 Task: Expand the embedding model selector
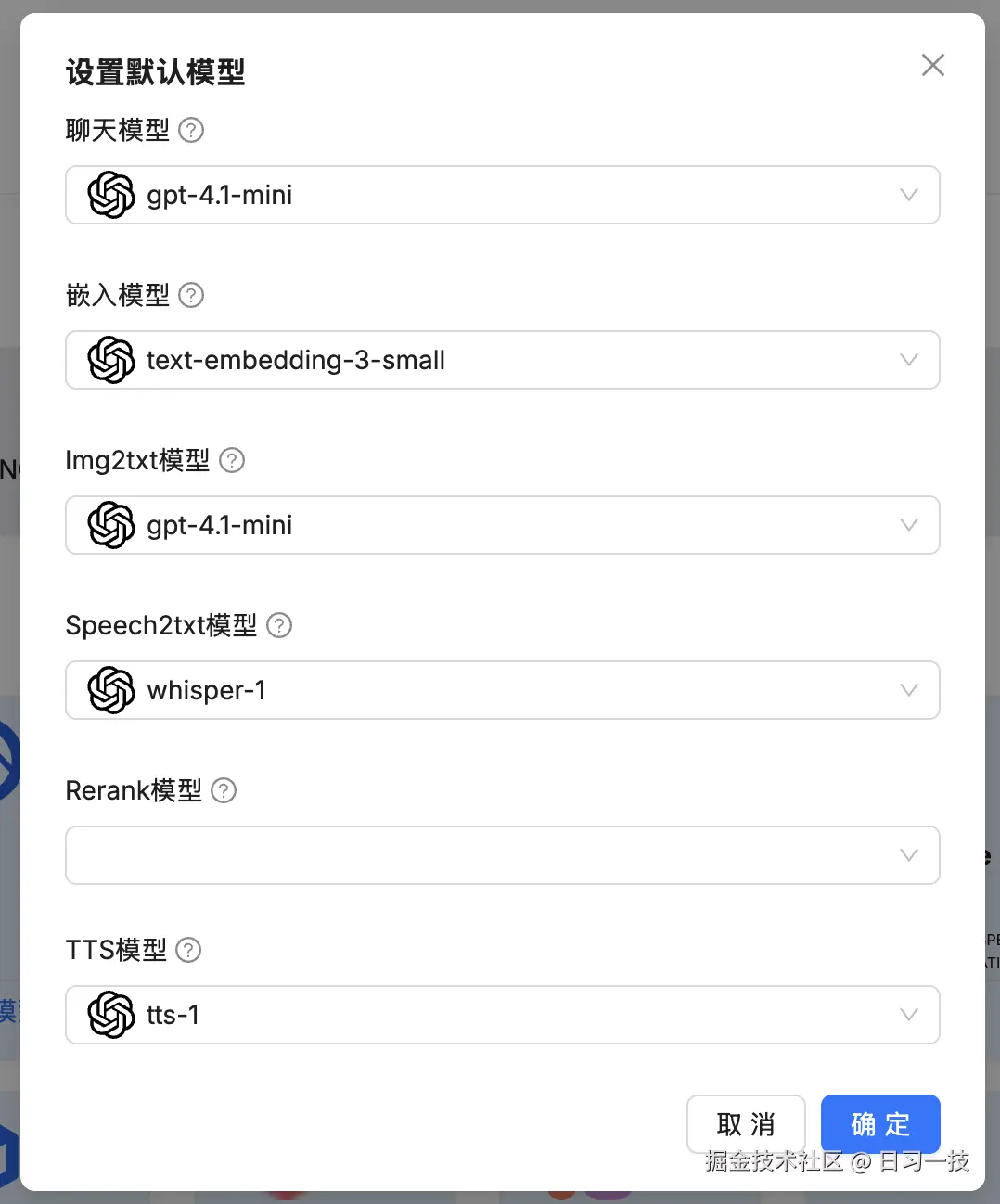908,360
